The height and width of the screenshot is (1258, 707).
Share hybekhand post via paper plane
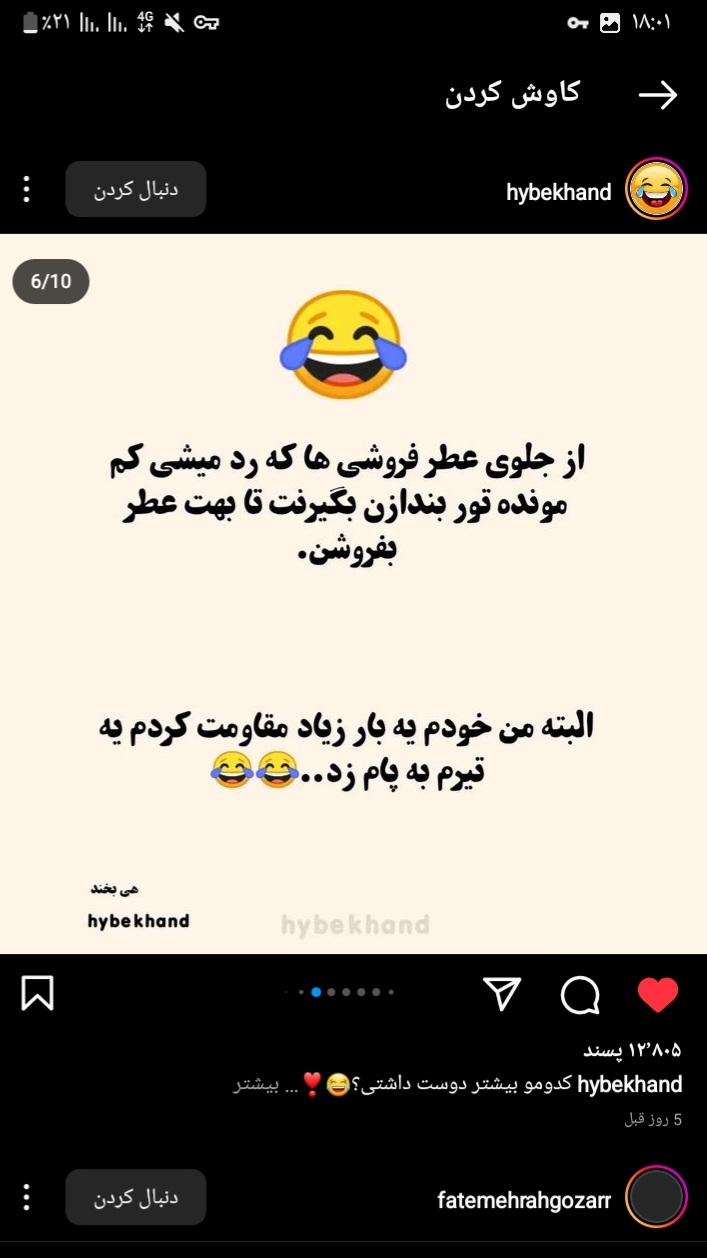click(x=503, y=993)
